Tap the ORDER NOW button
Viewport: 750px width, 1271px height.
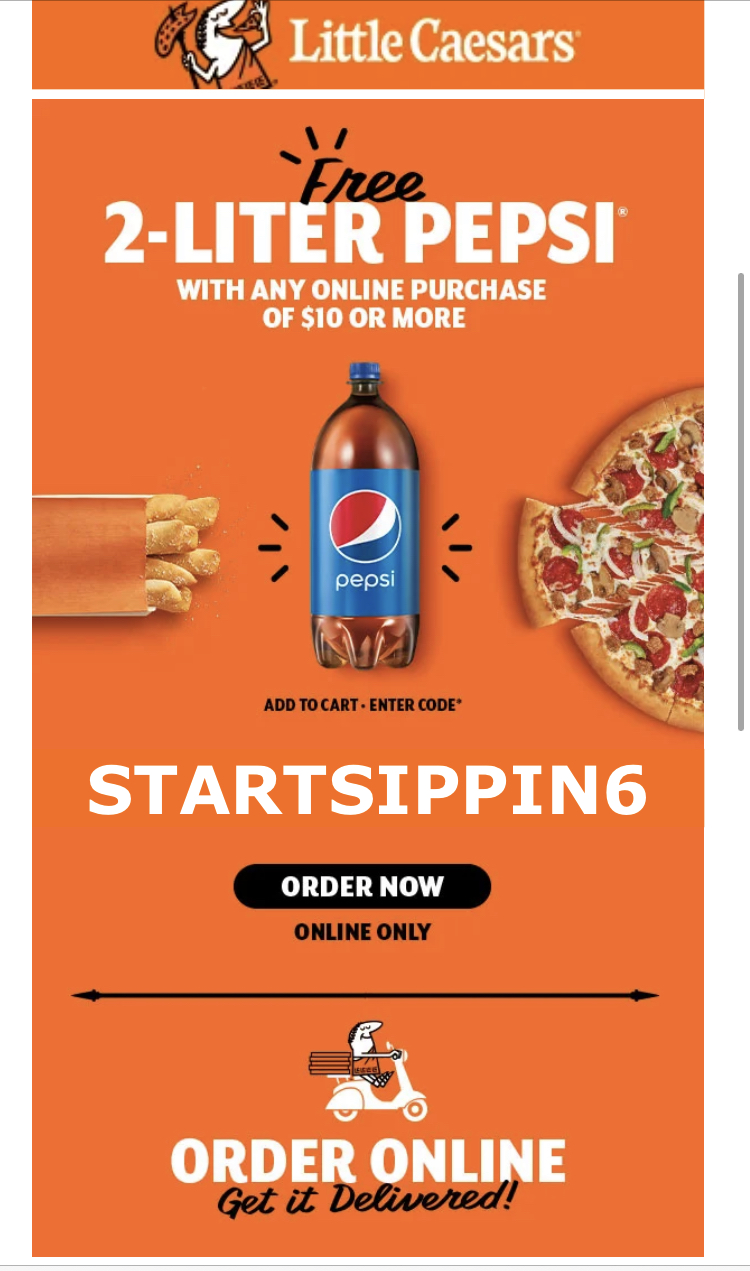[362, 886]
